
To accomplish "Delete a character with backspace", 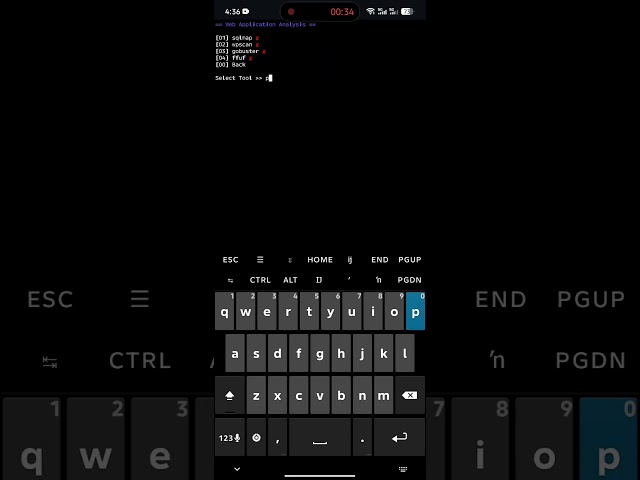I will [x=409, y=396].
